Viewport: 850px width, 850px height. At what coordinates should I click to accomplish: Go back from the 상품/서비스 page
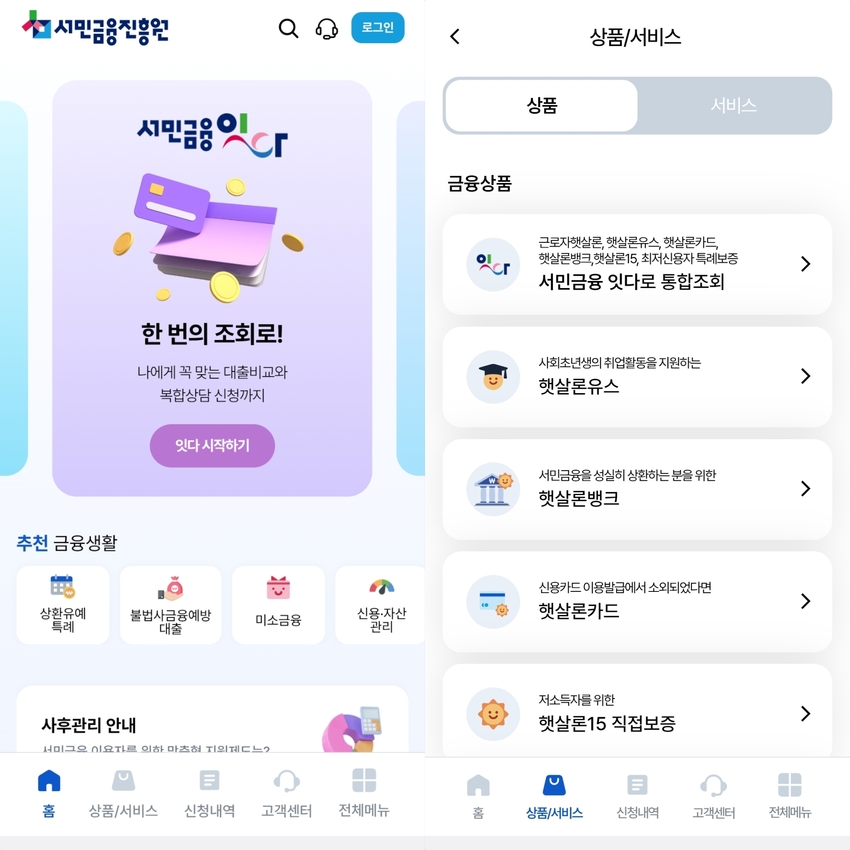(455, 37)
